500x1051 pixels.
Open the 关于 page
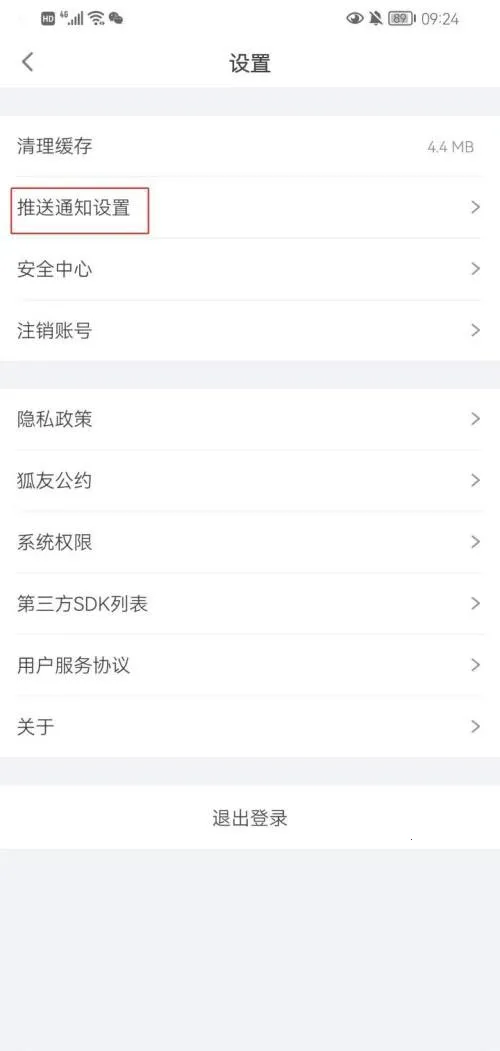click(x=250, y=727)
